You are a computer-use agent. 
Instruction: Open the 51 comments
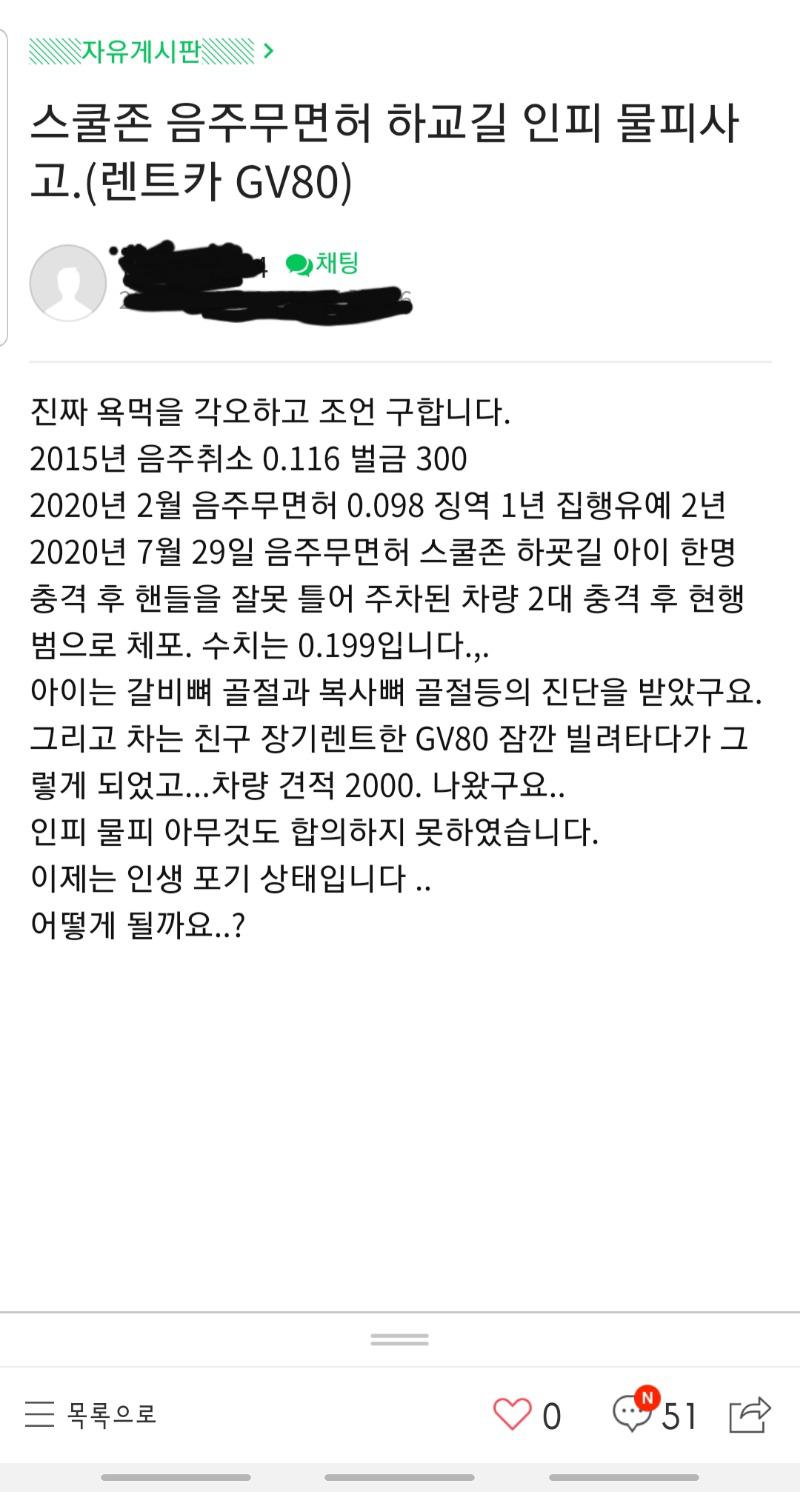click(655, 1414)
